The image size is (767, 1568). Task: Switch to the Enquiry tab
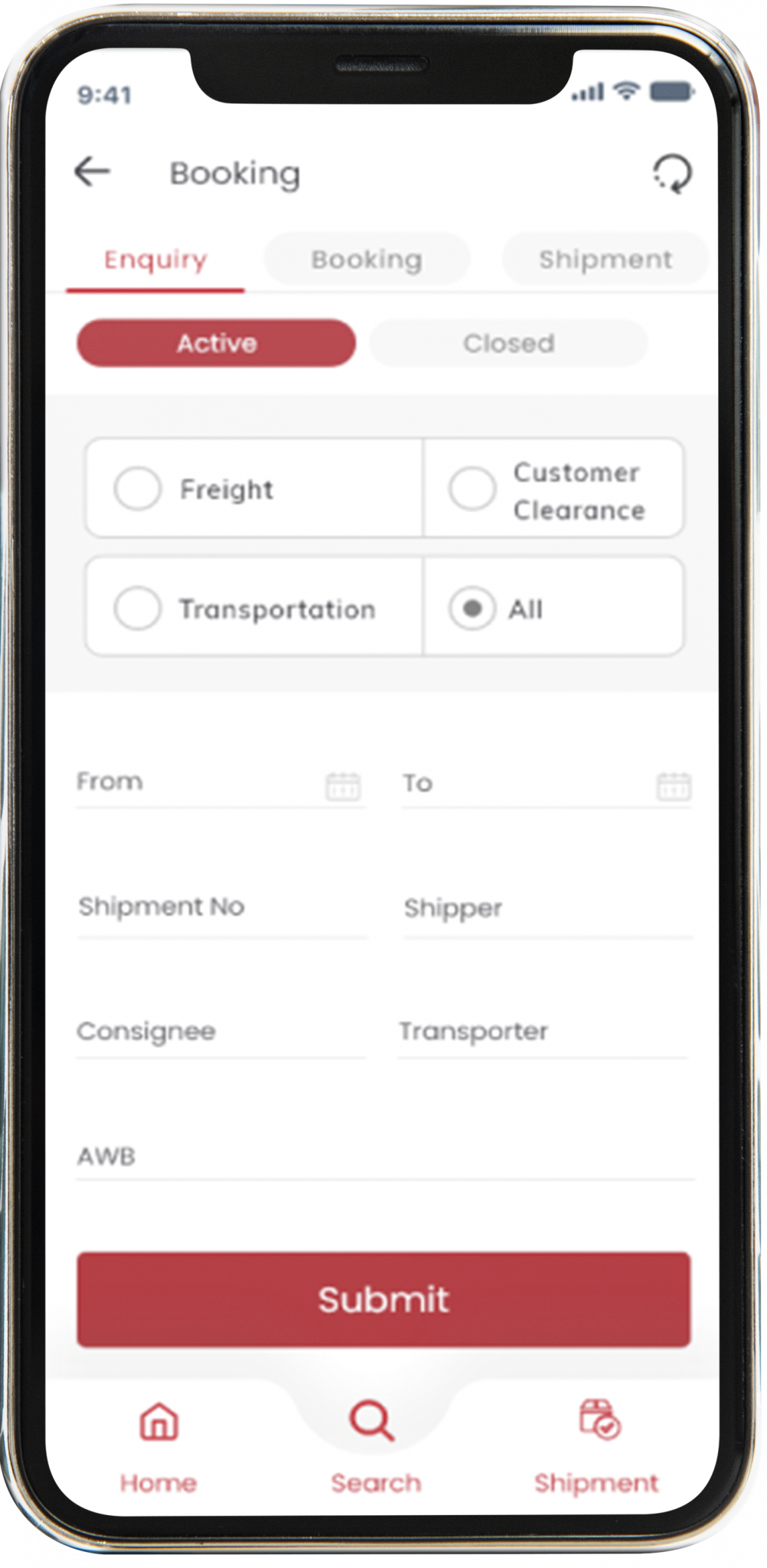point(155,260)
